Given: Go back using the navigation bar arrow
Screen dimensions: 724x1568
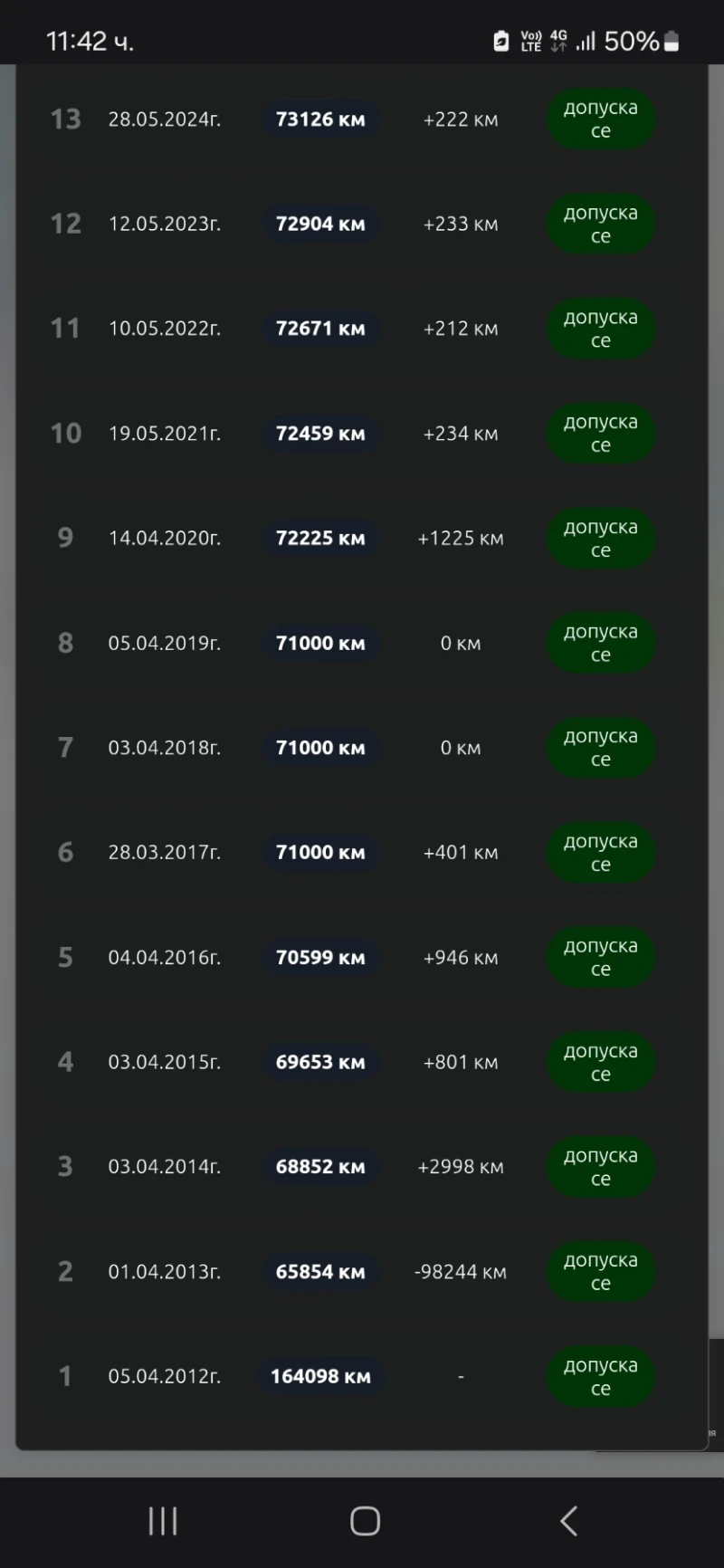Looking at the screenshot, I should (x=568, y=1521).
